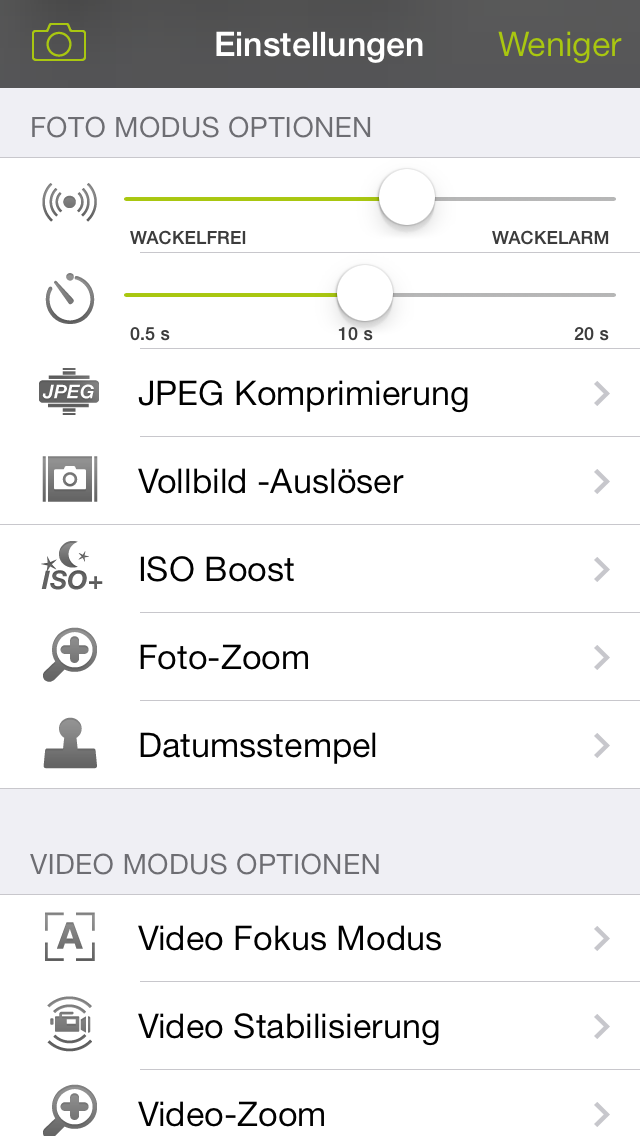Open Video Stabilisierung settings
The width and height of the screenshot is (640, 1136).
(320, 1026)
